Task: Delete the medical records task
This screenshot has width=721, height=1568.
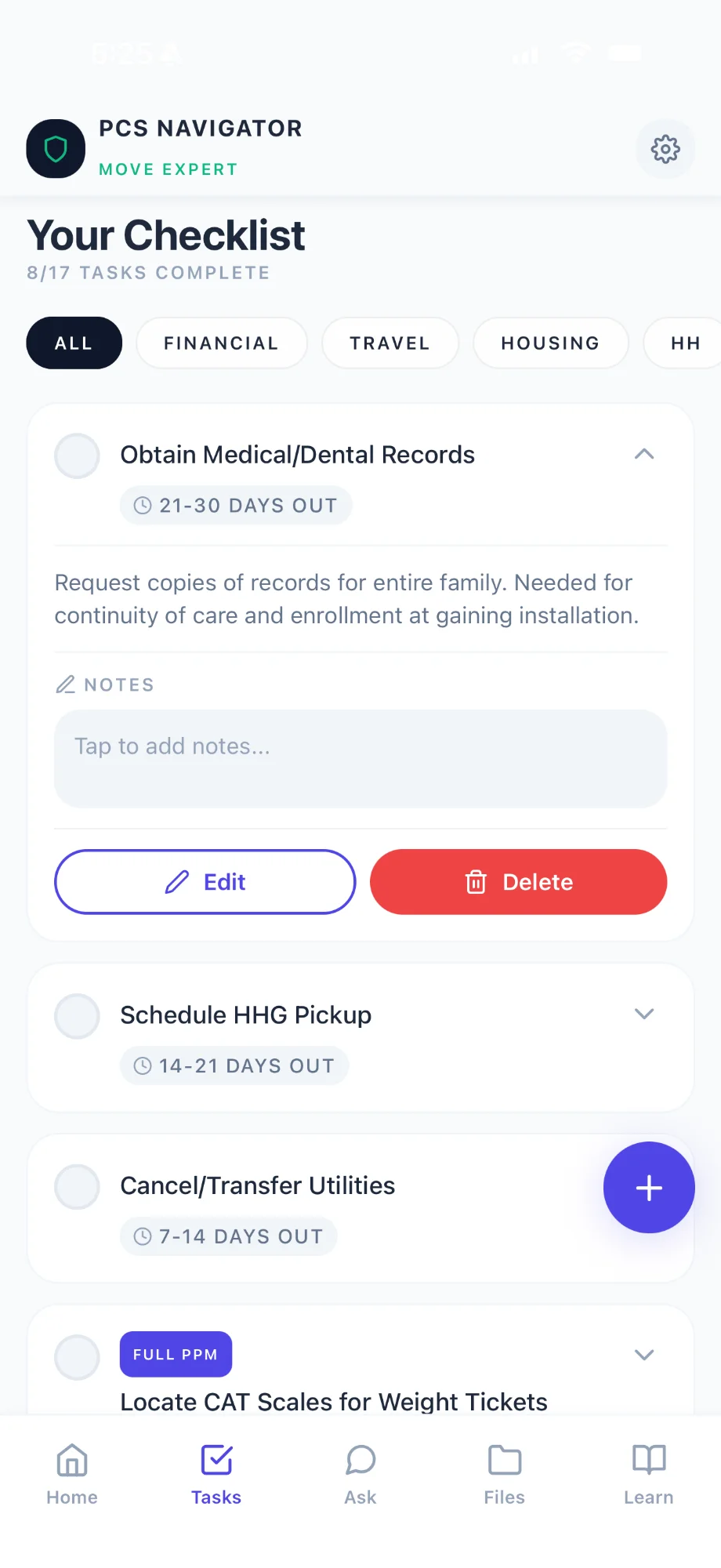Action: click(517, 881)
